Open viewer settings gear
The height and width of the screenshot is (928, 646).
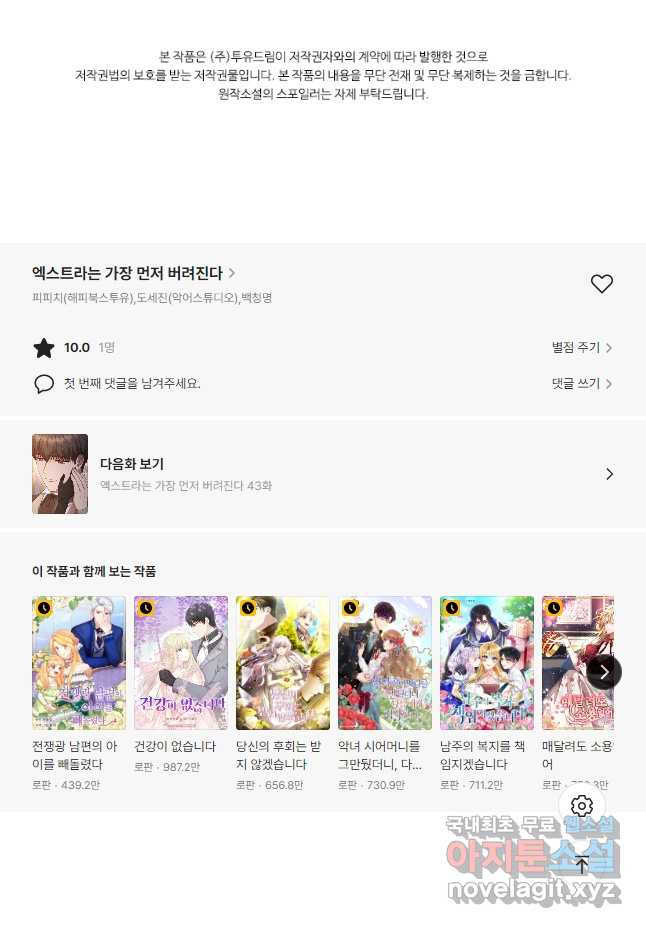pos(582,806)
